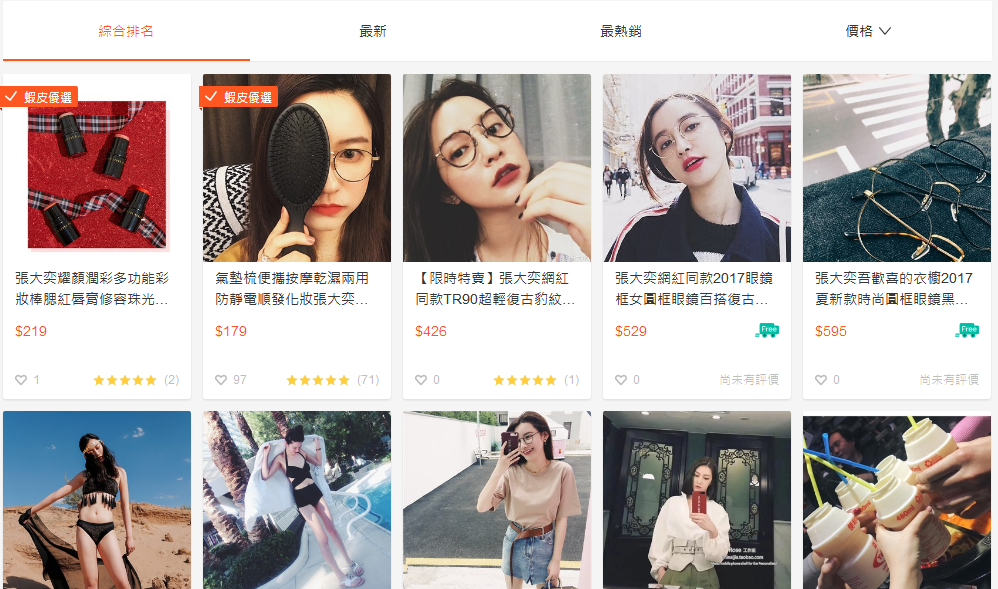The width and height of the screenshot is (998, 589).
Task: Open the white jacket mirror selfie product
Action: [697, 500]
